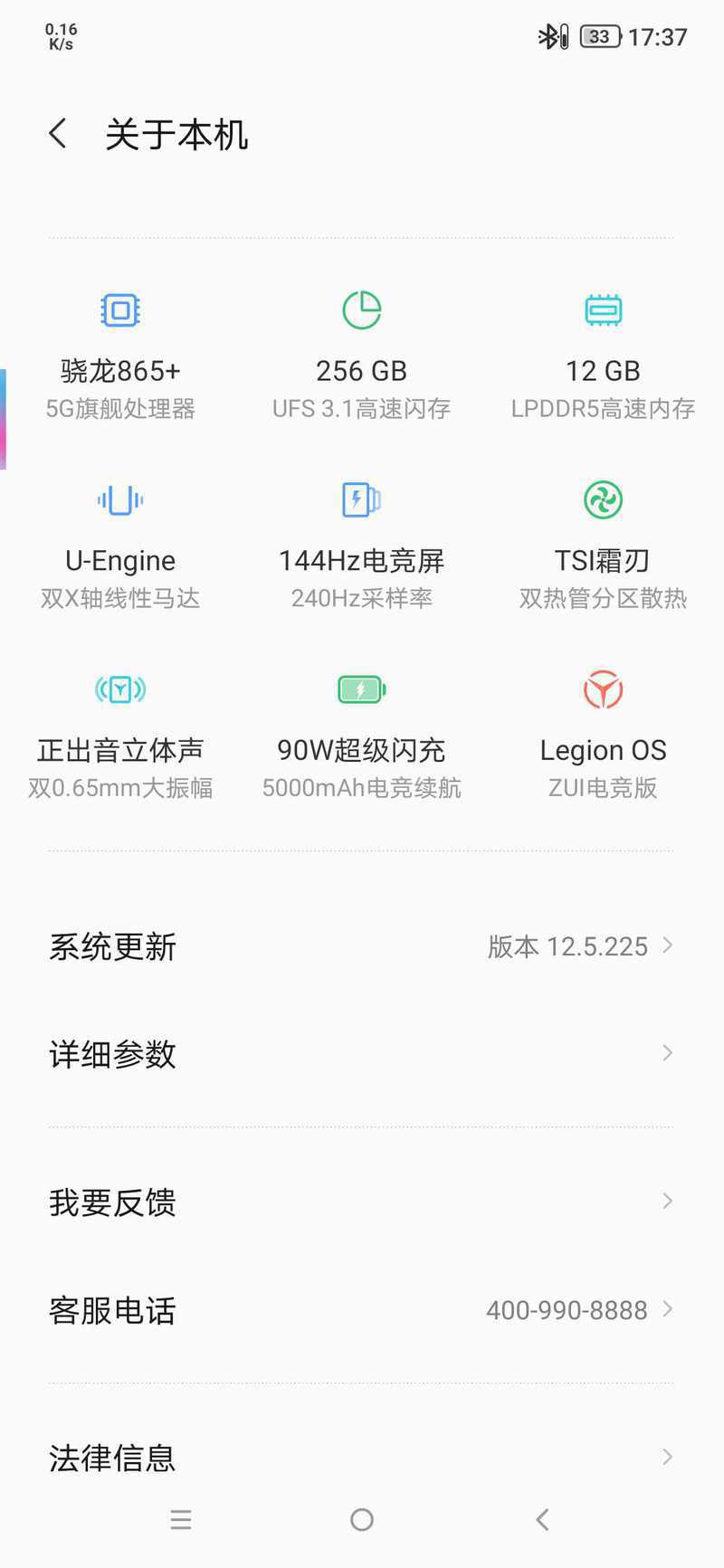Tap the system home button
Image resolution: width=724 pixels, height=1568 pixels.
coord(362,1520)
